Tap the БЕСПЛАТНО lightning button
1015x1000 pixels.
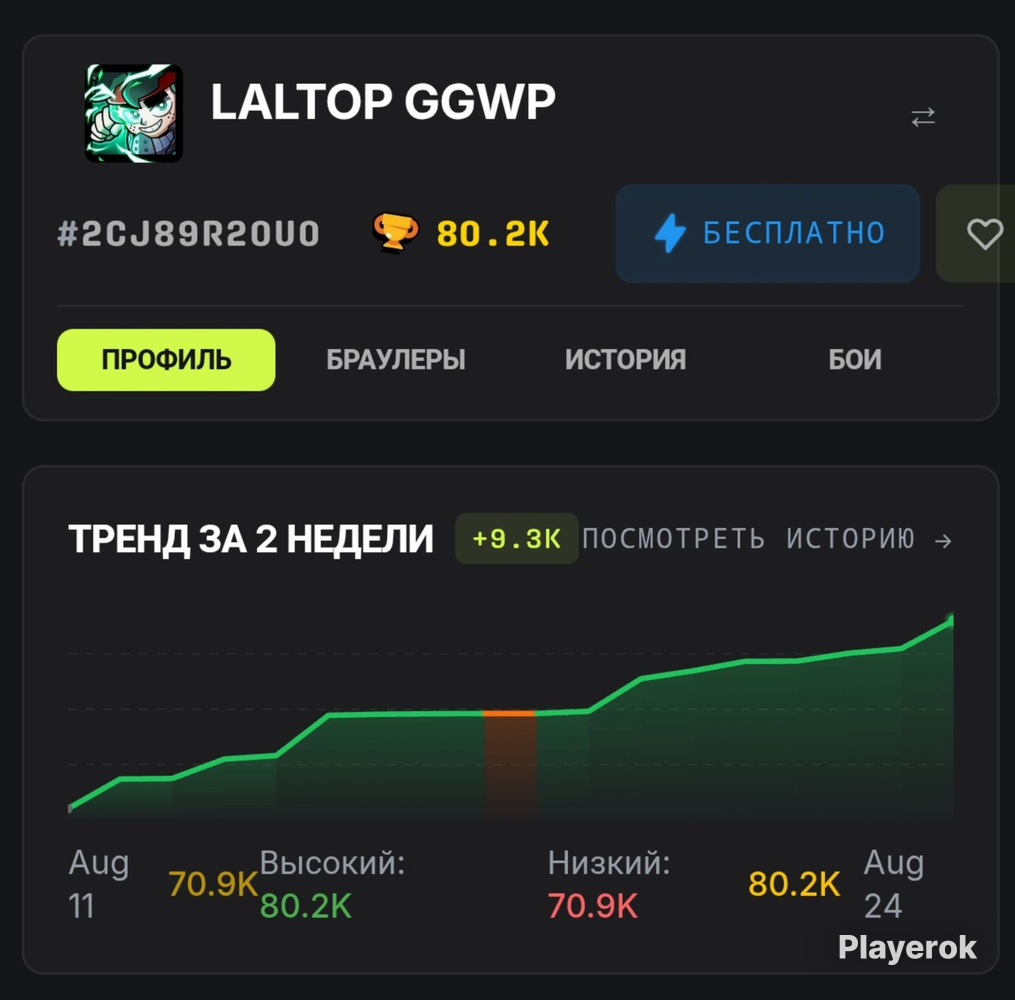point(768,233)
